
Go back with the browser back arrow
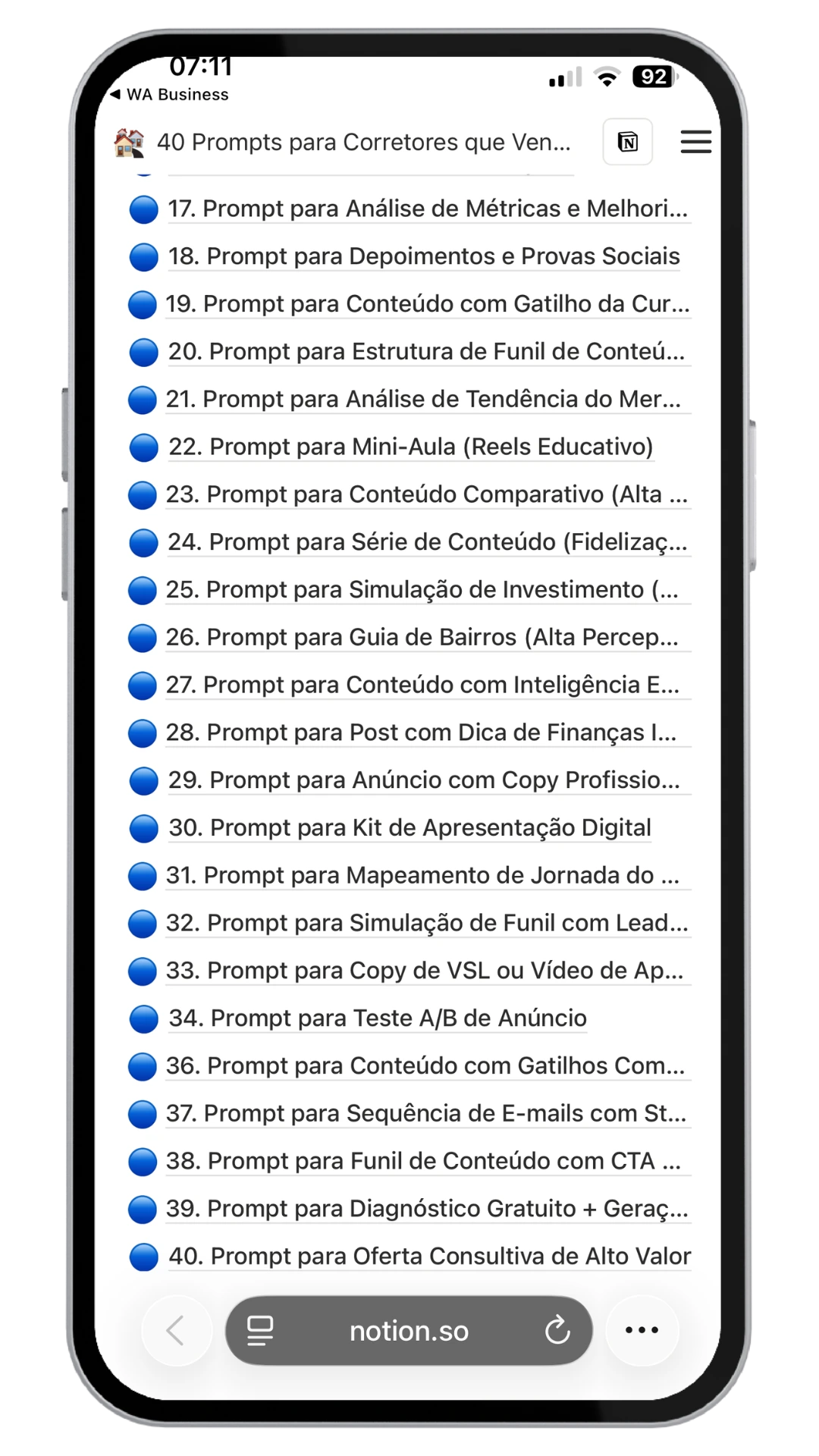176,1330
